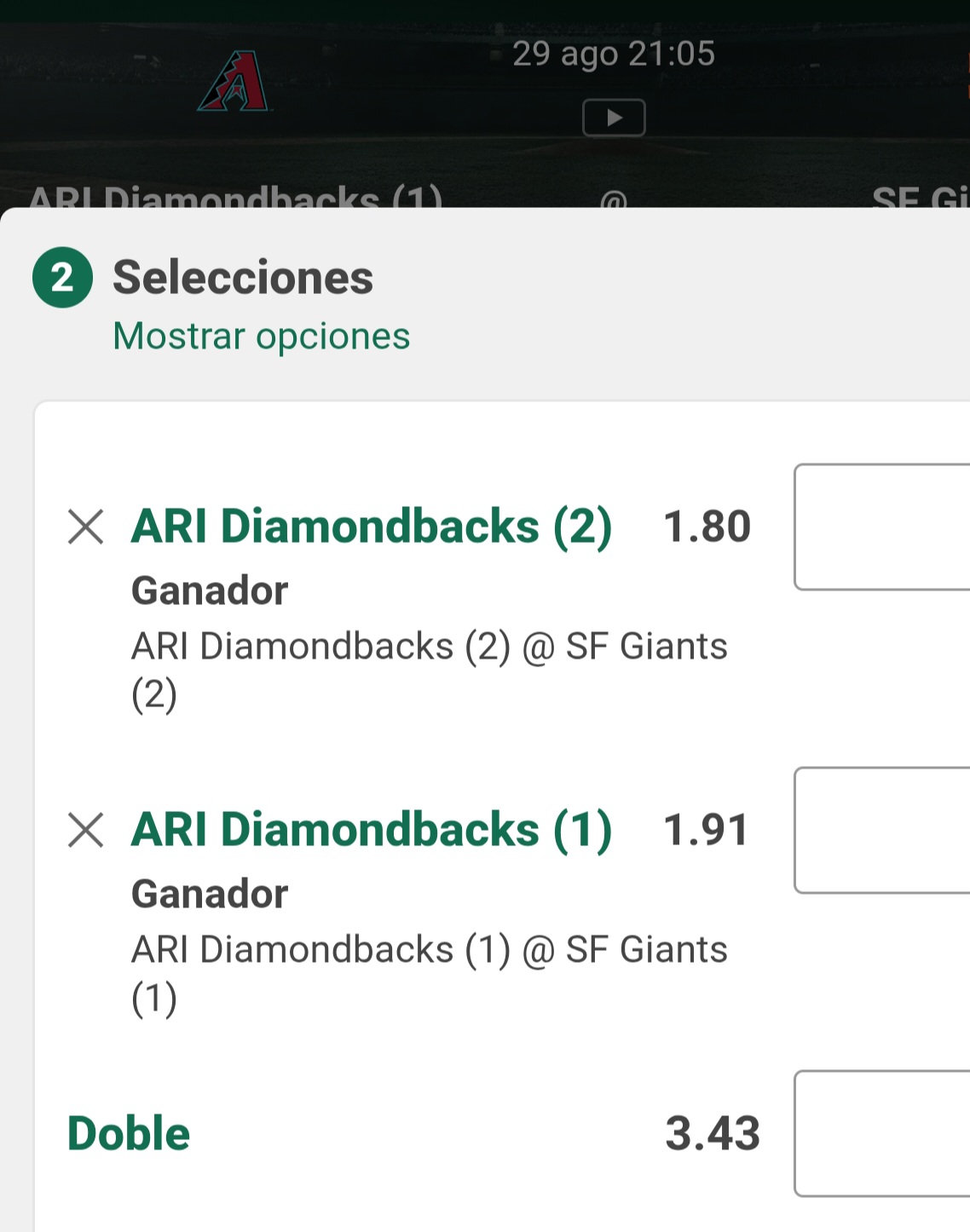Image resolution: width=970 pixels, height=1232 pixels.
Task: Tap the Mostrar opciones link
Action: tap(262, 336)
